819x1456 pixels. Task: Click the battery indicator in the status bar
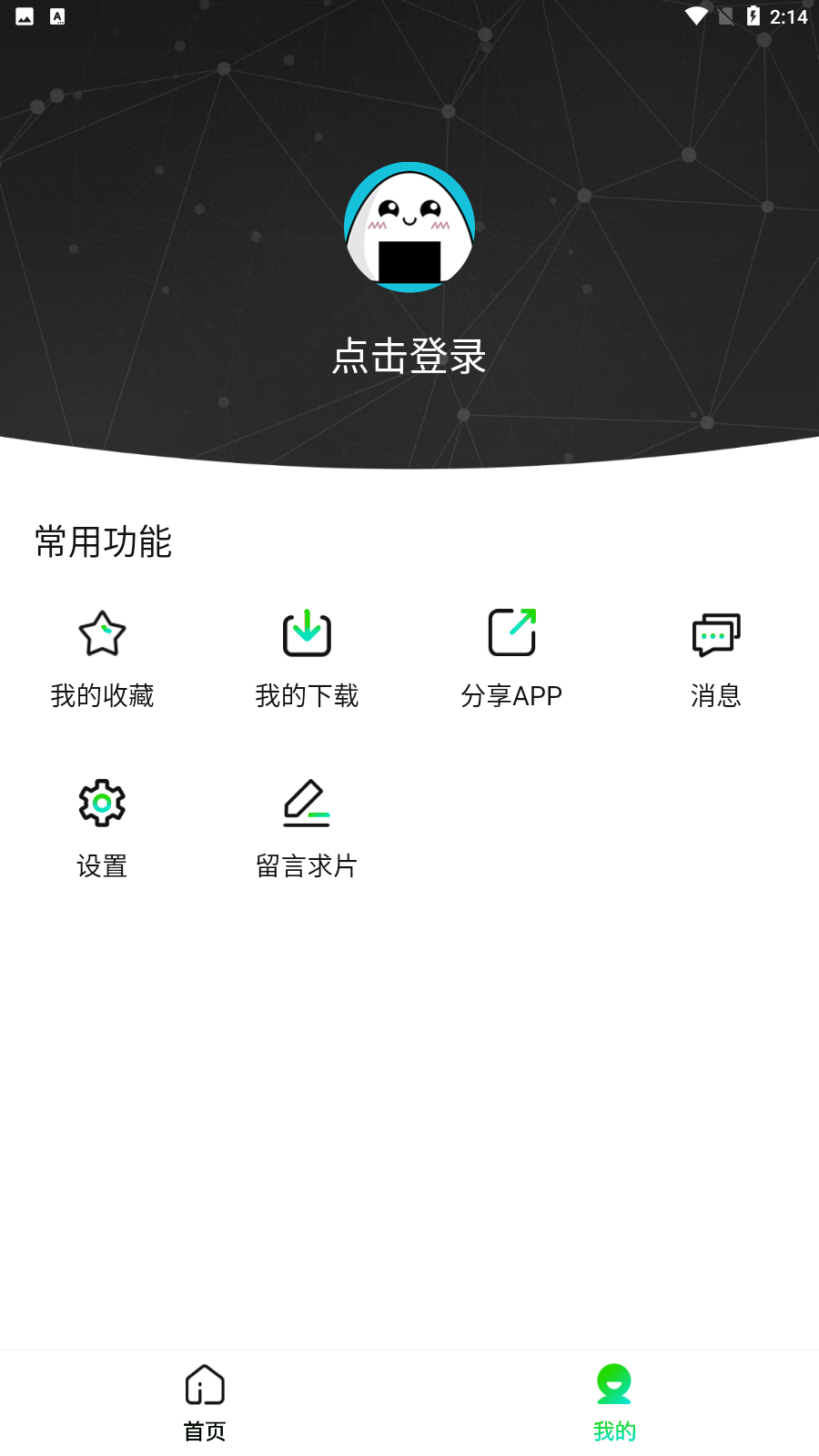click(753, 15)
